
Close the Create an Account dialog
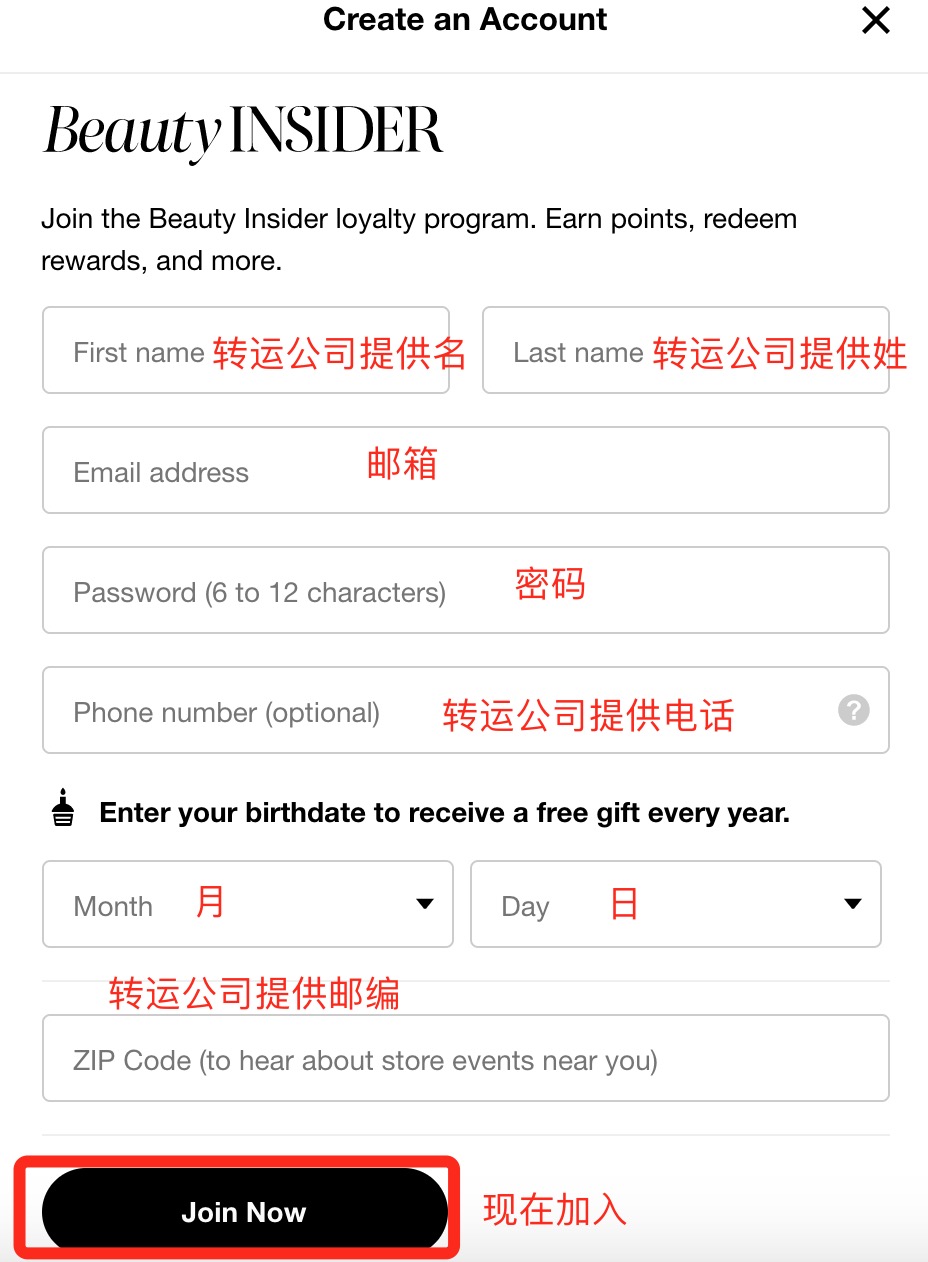click(875, 20)
